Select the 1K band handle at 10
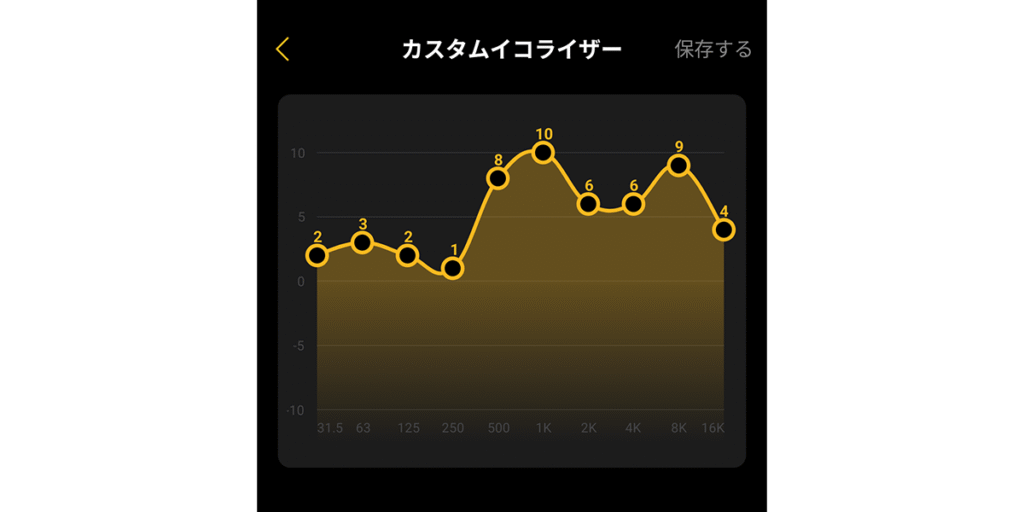Viewport: 1024px width, 512px height. coord(543,152)
